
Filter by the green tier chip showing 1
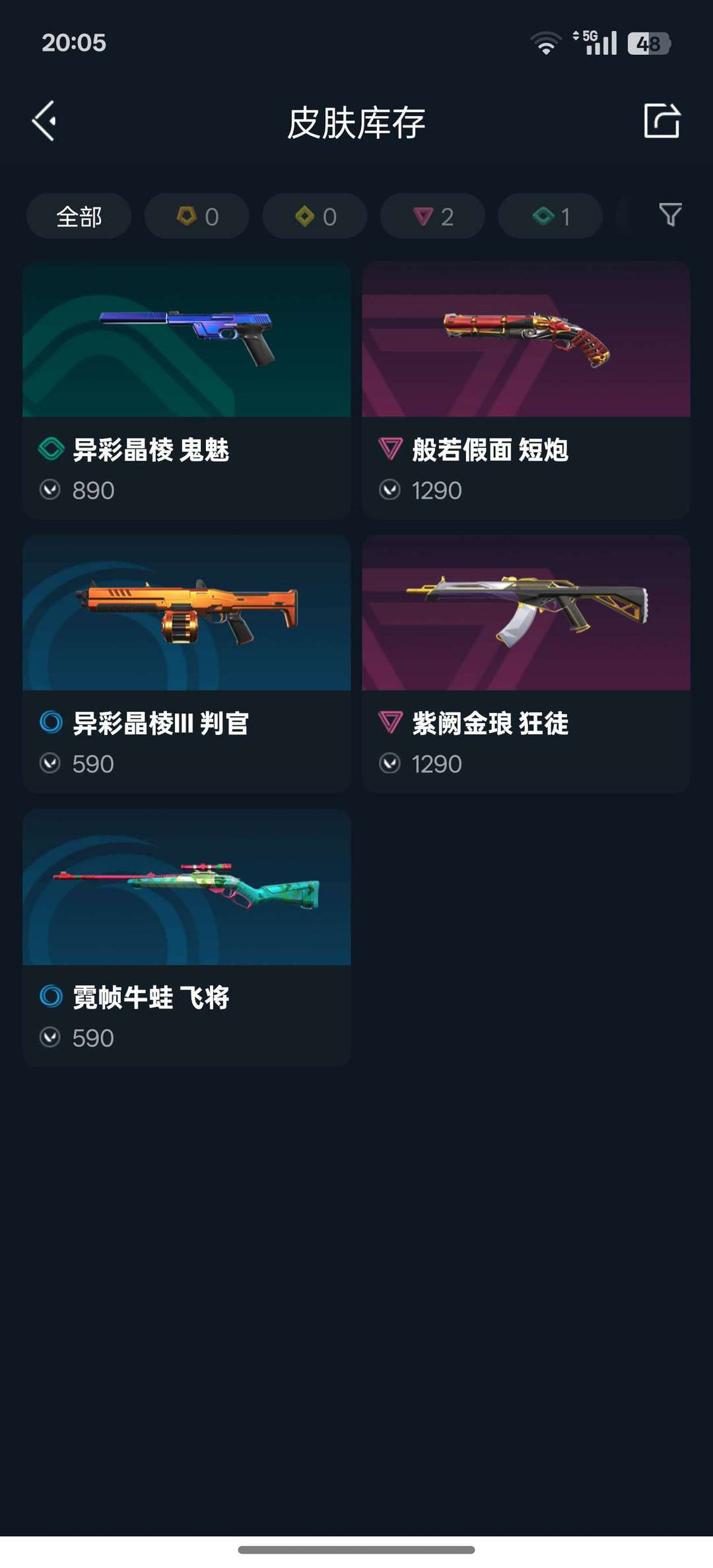pyautogui.click(x=550, y=216)
